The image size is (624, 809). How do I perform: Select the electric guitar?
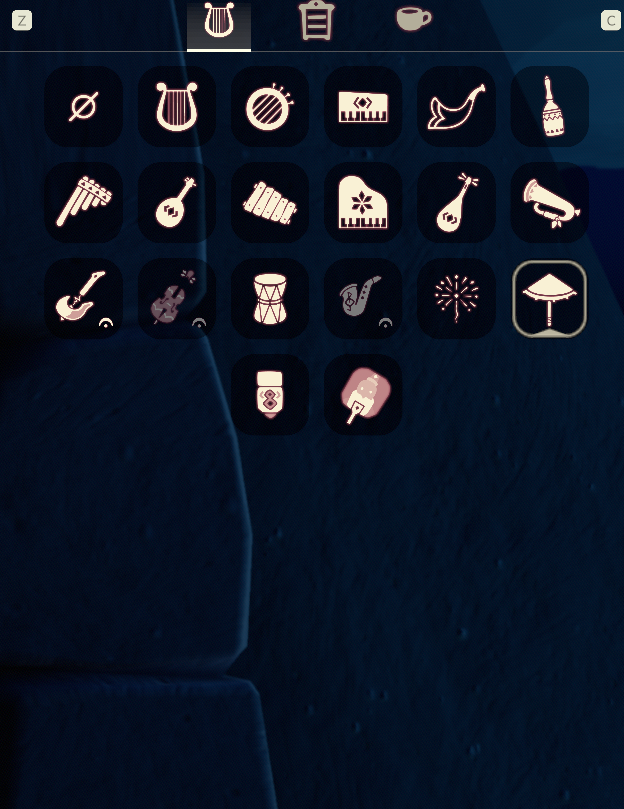coord(84,298)
